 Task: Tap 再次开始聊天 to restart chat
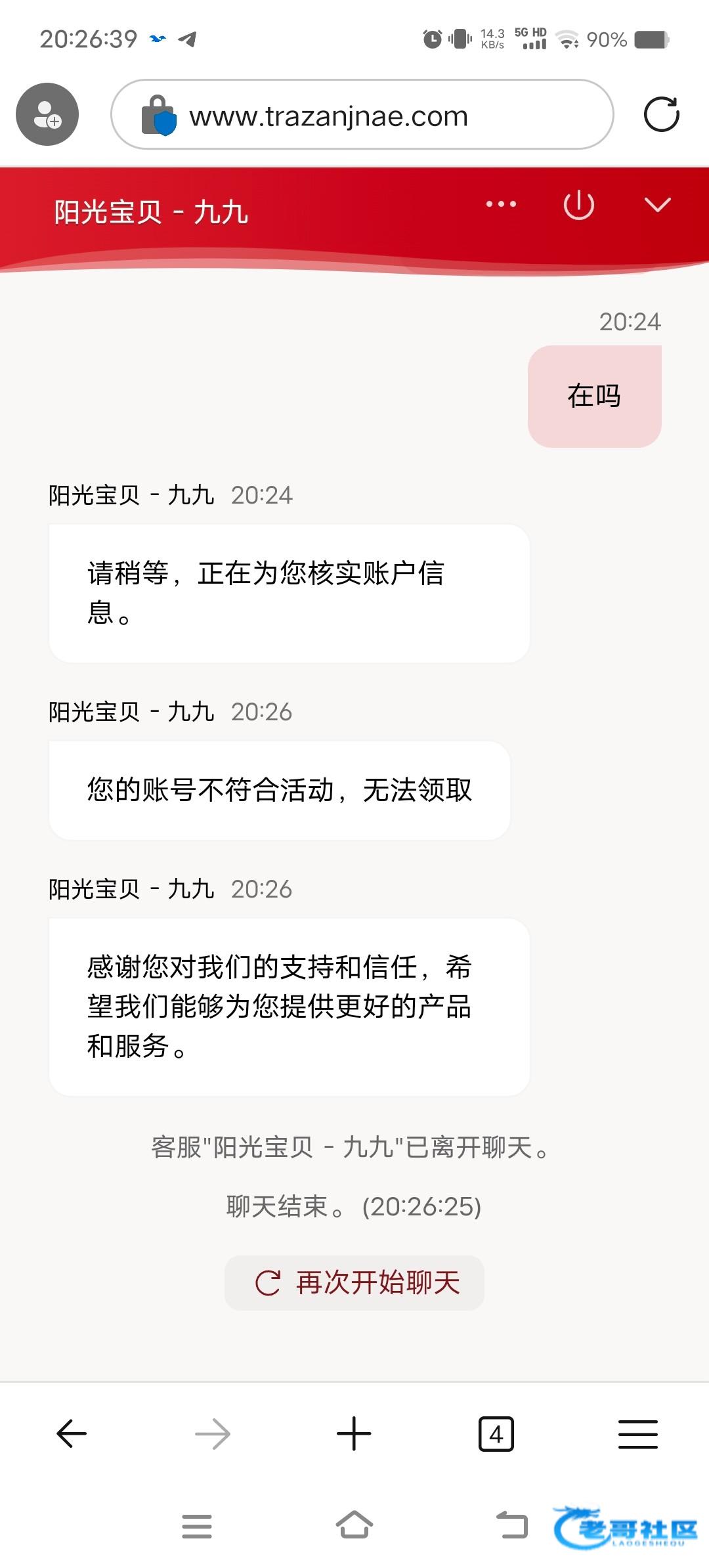[354, 1282]
